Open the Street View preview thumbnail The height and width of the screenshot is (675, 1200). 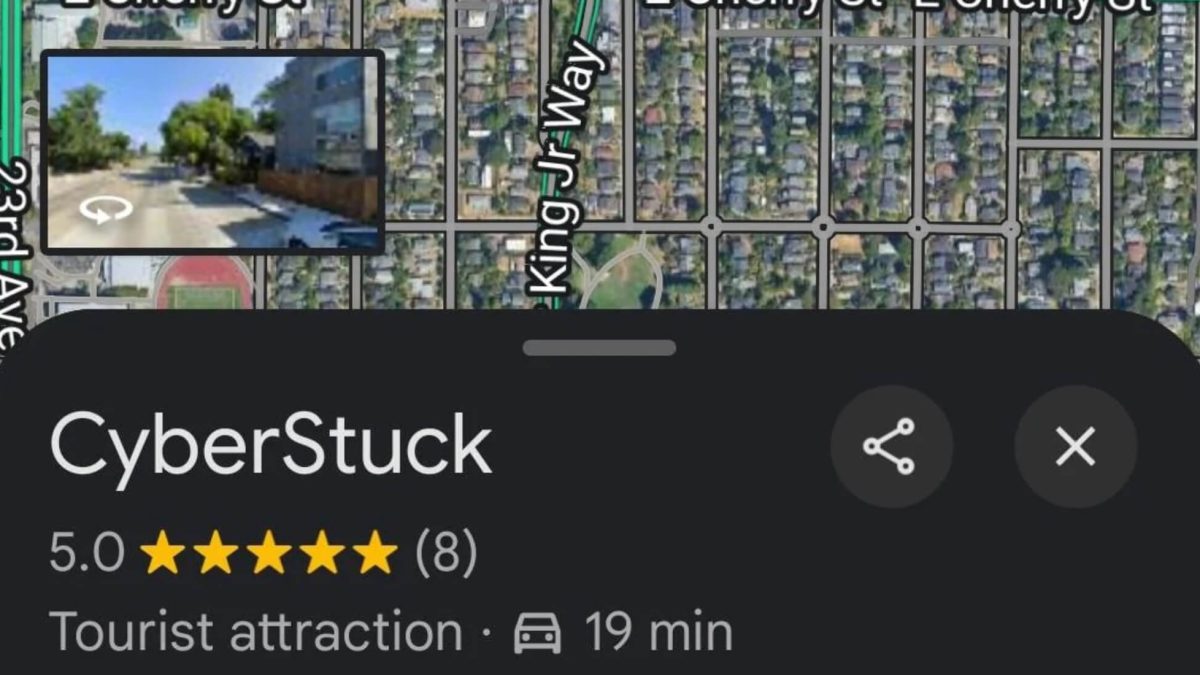(212, 151)
